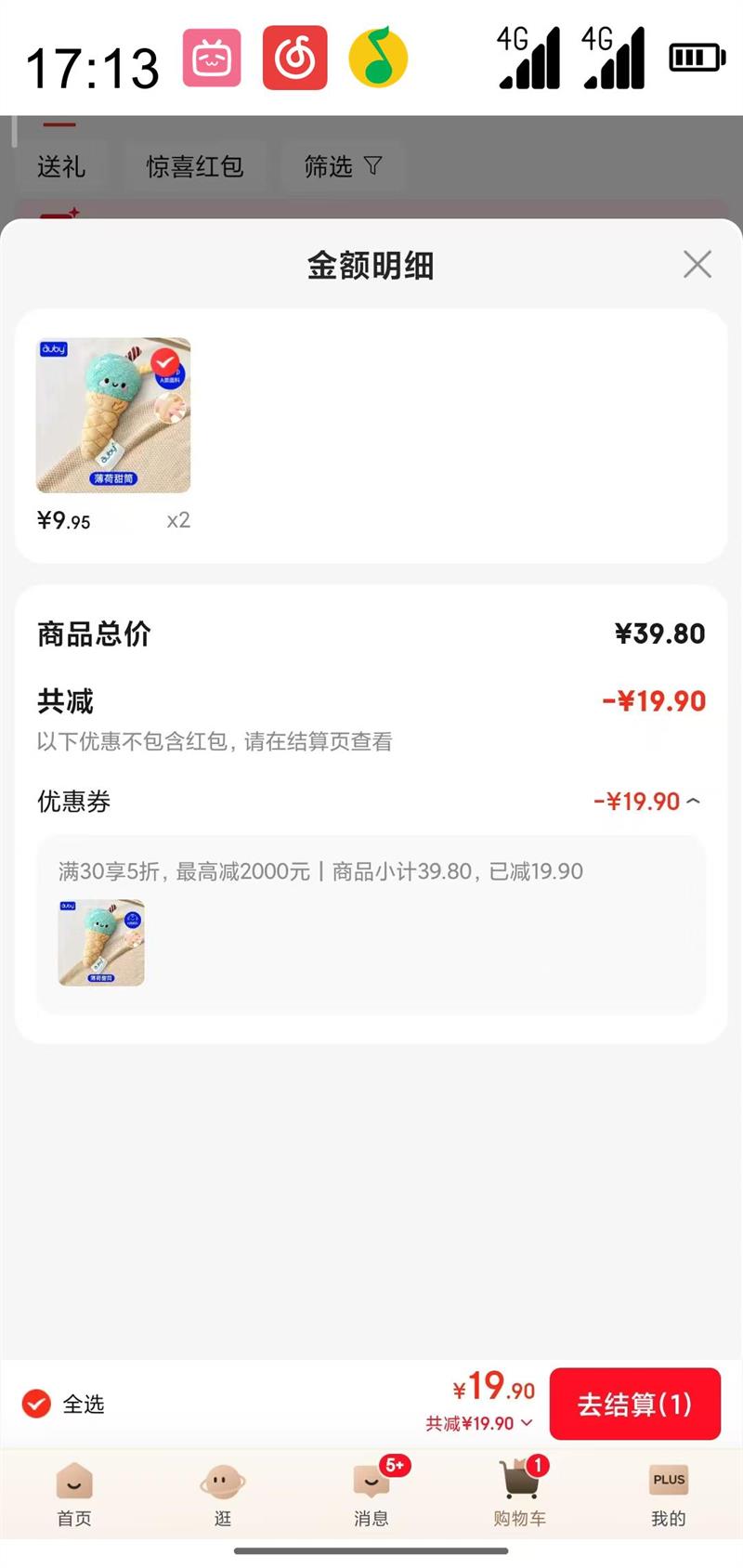Toggle the 全选 checkbox
The image size is (743, 1568).
tap(37, 1404)
